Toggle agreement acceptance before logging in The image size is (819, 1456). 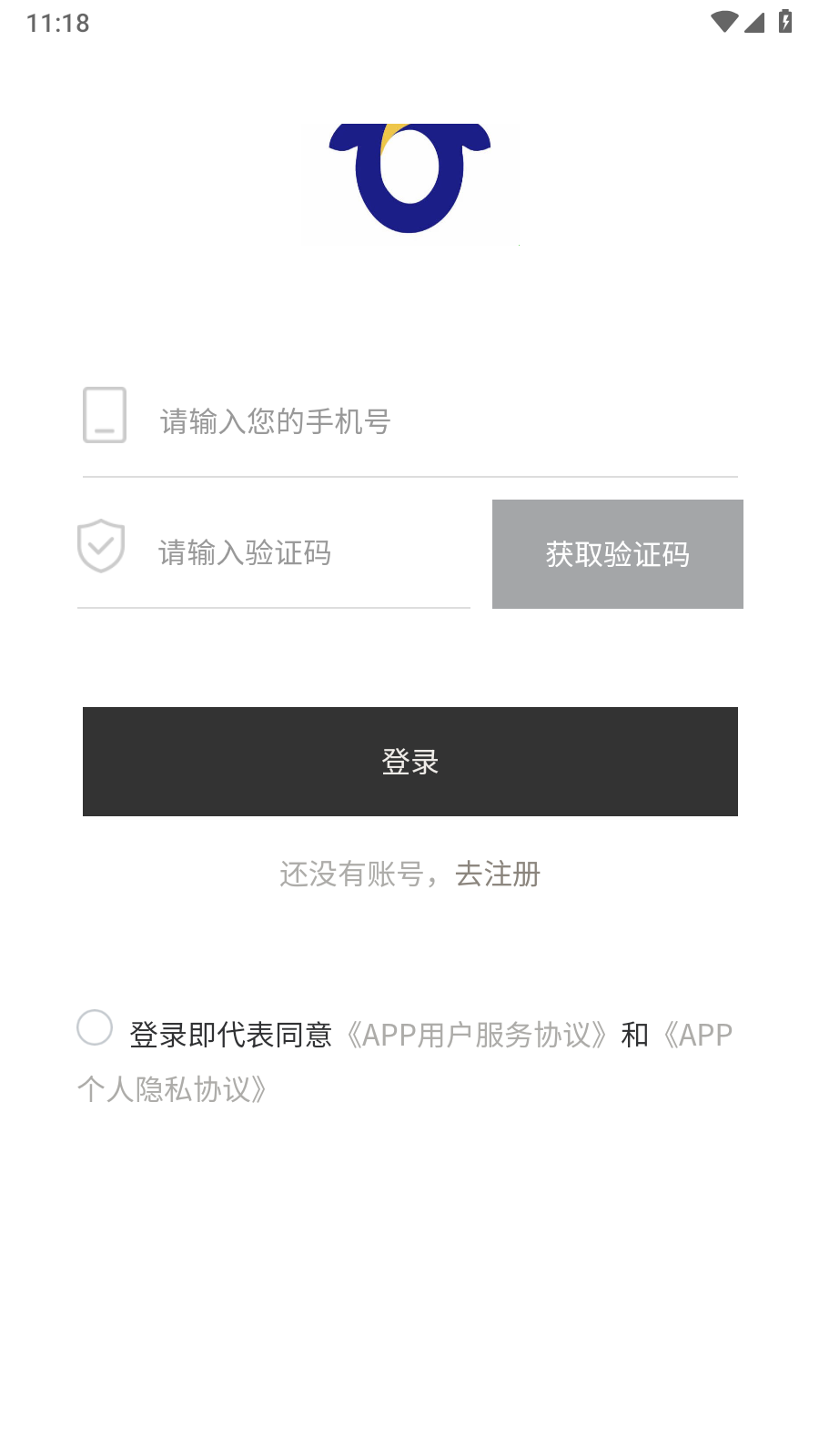click(95, 1028)
